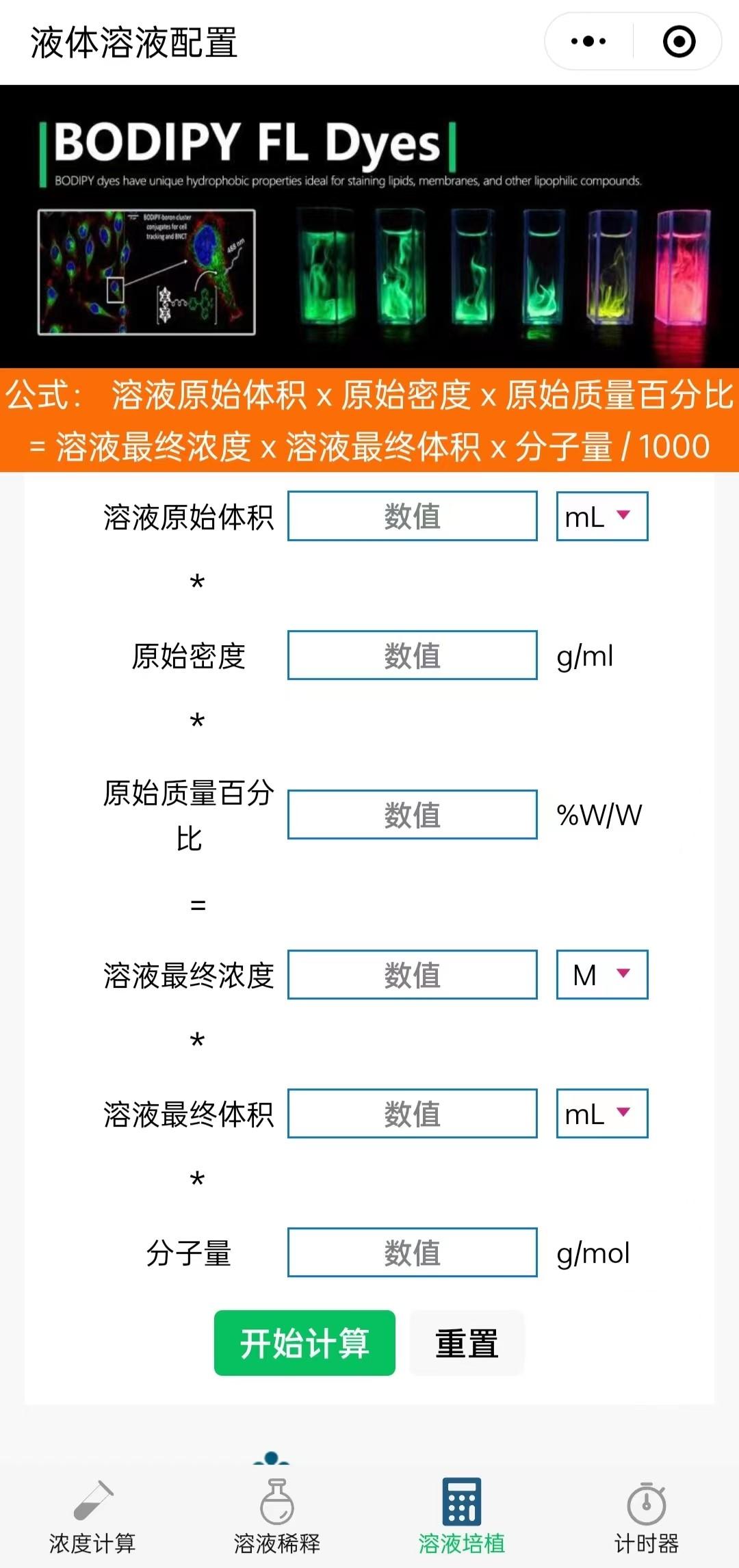The width and height of the screenshot is (739, 1568).
Task: Open the M concentration unit dropdown
Action: 601,975
